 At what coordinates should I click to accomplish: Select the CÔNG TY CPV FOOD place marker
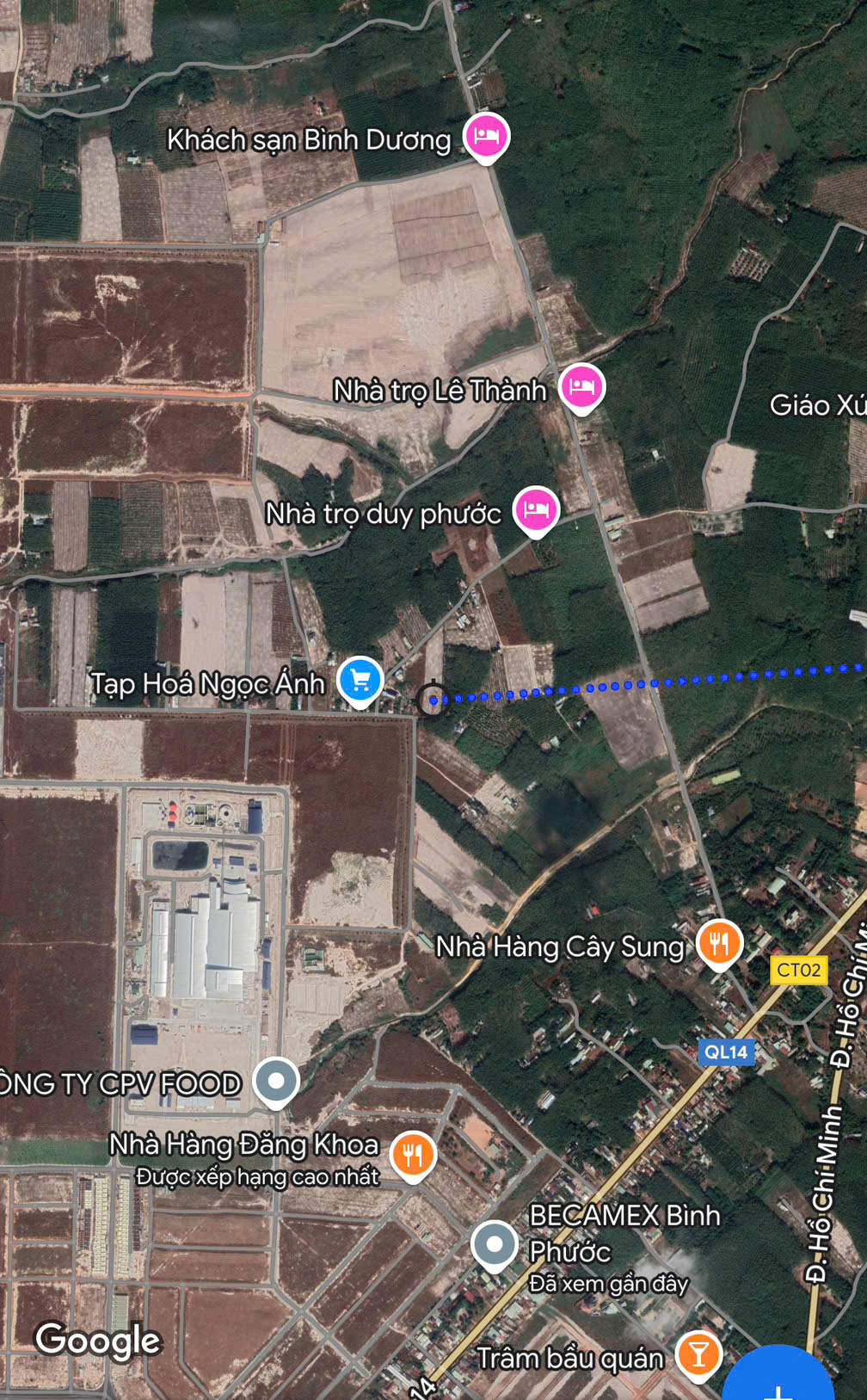[276, 1080]
